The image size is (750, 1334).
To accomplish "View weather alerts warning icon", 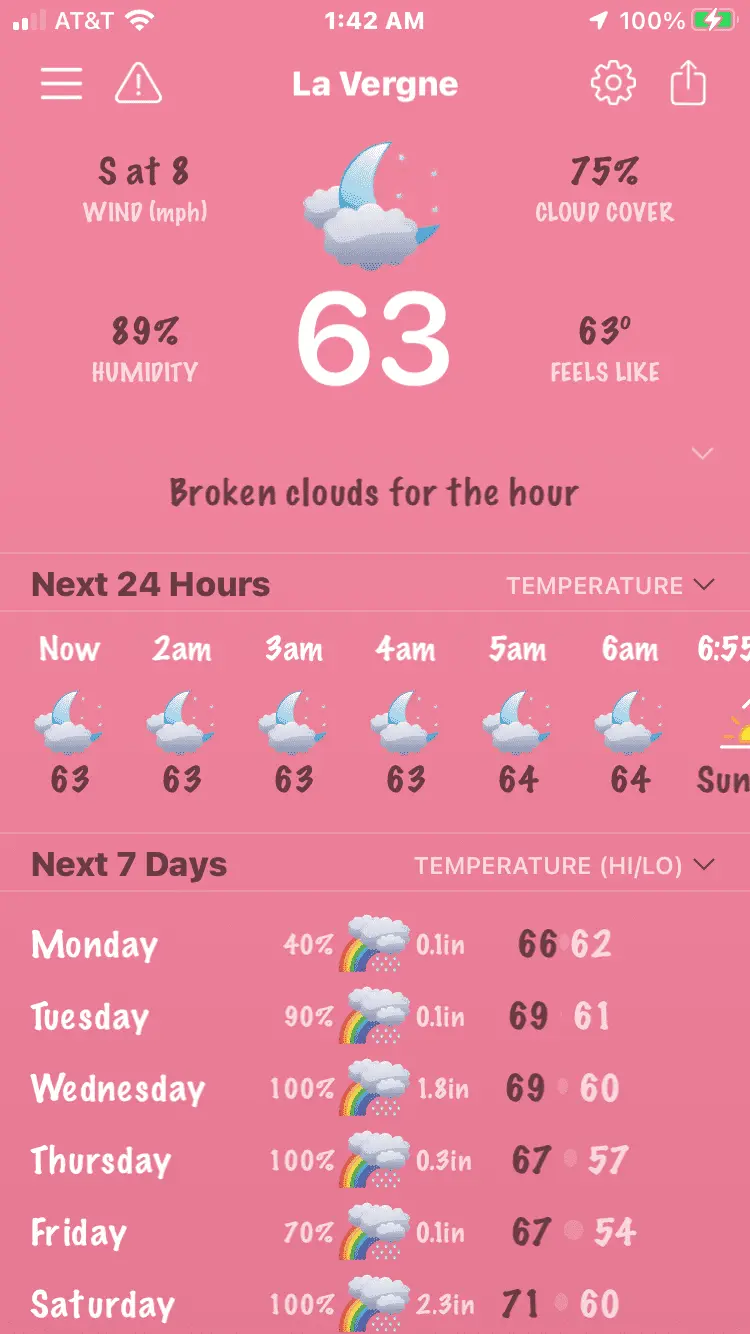I will tap(138, 84).
